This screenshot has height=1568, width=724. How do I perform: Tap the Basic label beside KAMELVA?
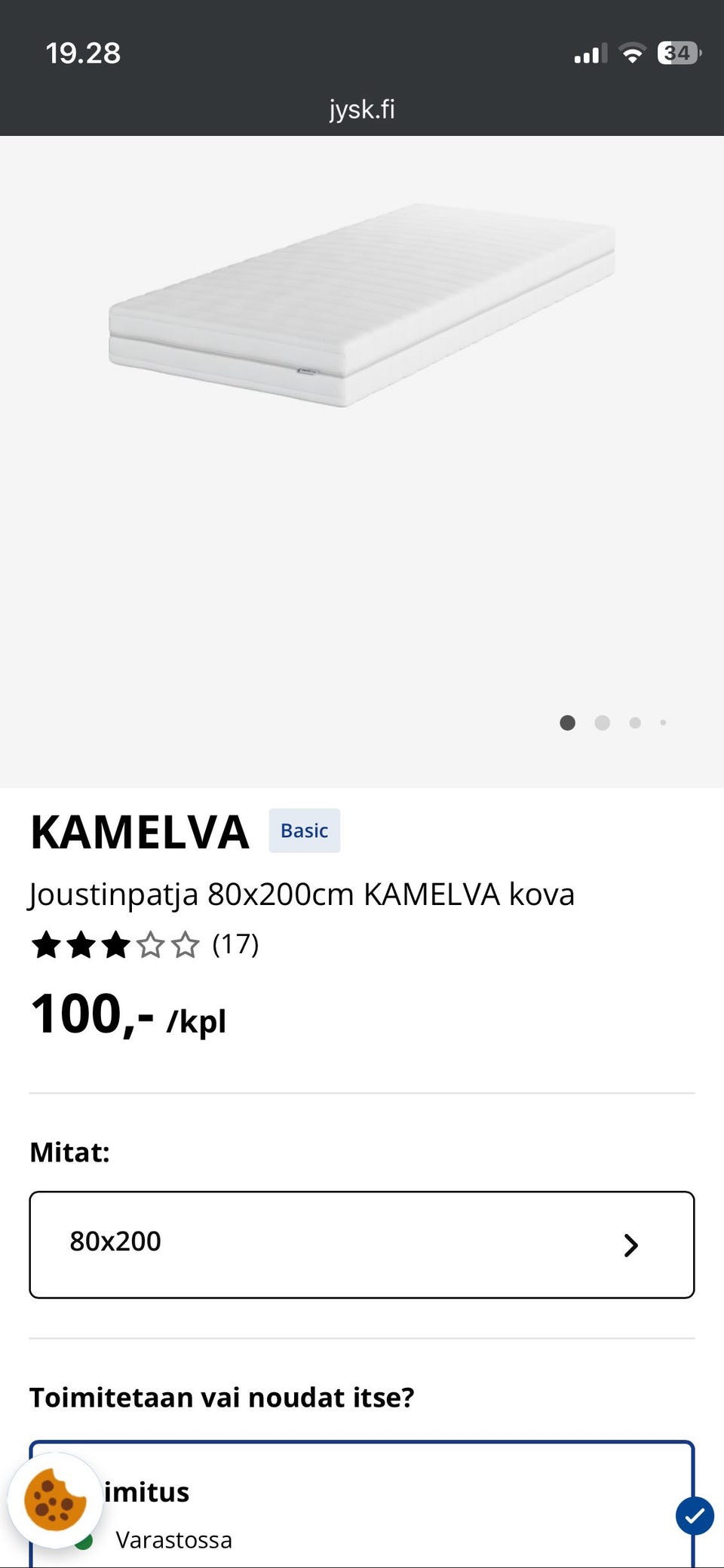tap(304, 830)
